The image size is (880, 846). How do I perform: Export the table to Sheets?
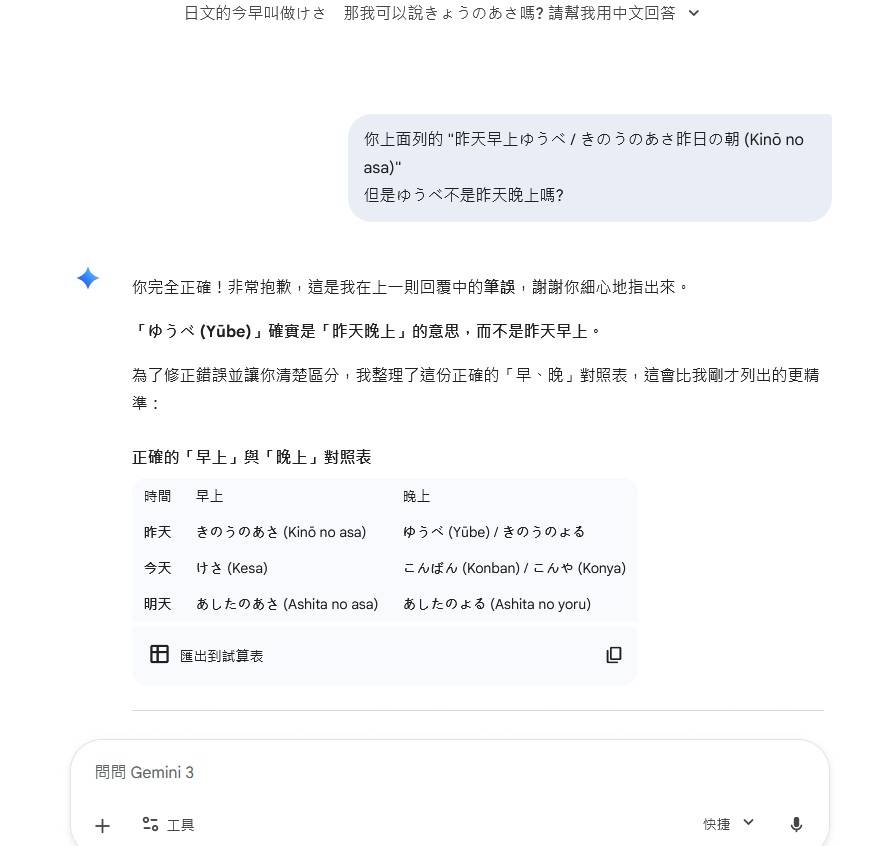(207, 655)
